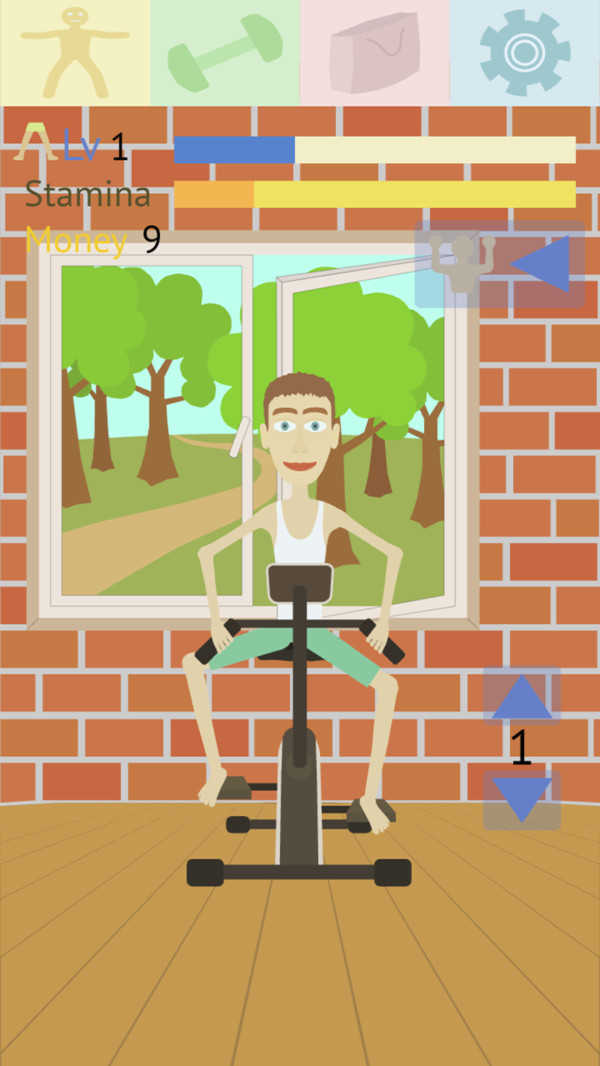Open the character body tab
Screen dimensions: 600x1066
pyautogui.click(x=75, y=52)
